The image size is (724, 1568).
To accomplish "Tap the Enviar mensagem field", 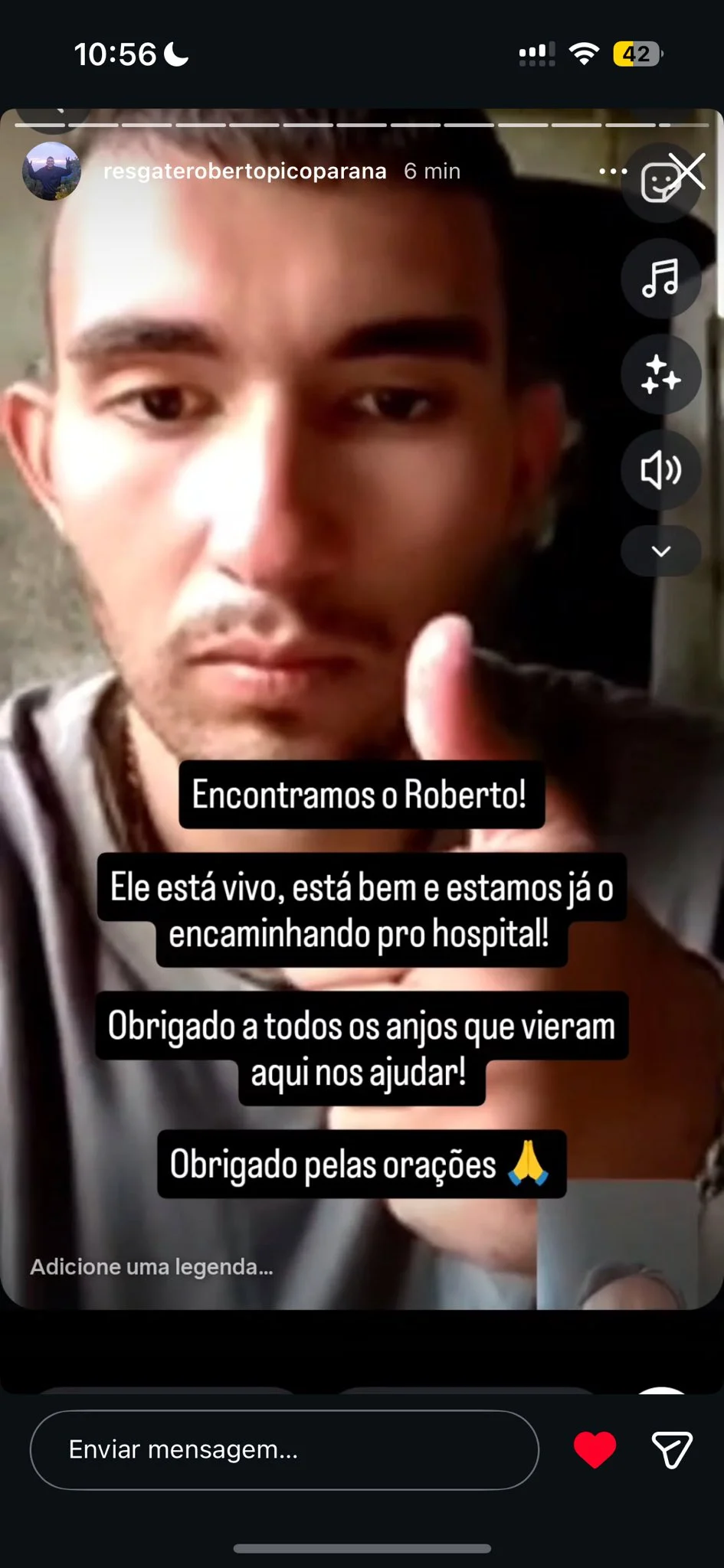I will pos(283,1449).
